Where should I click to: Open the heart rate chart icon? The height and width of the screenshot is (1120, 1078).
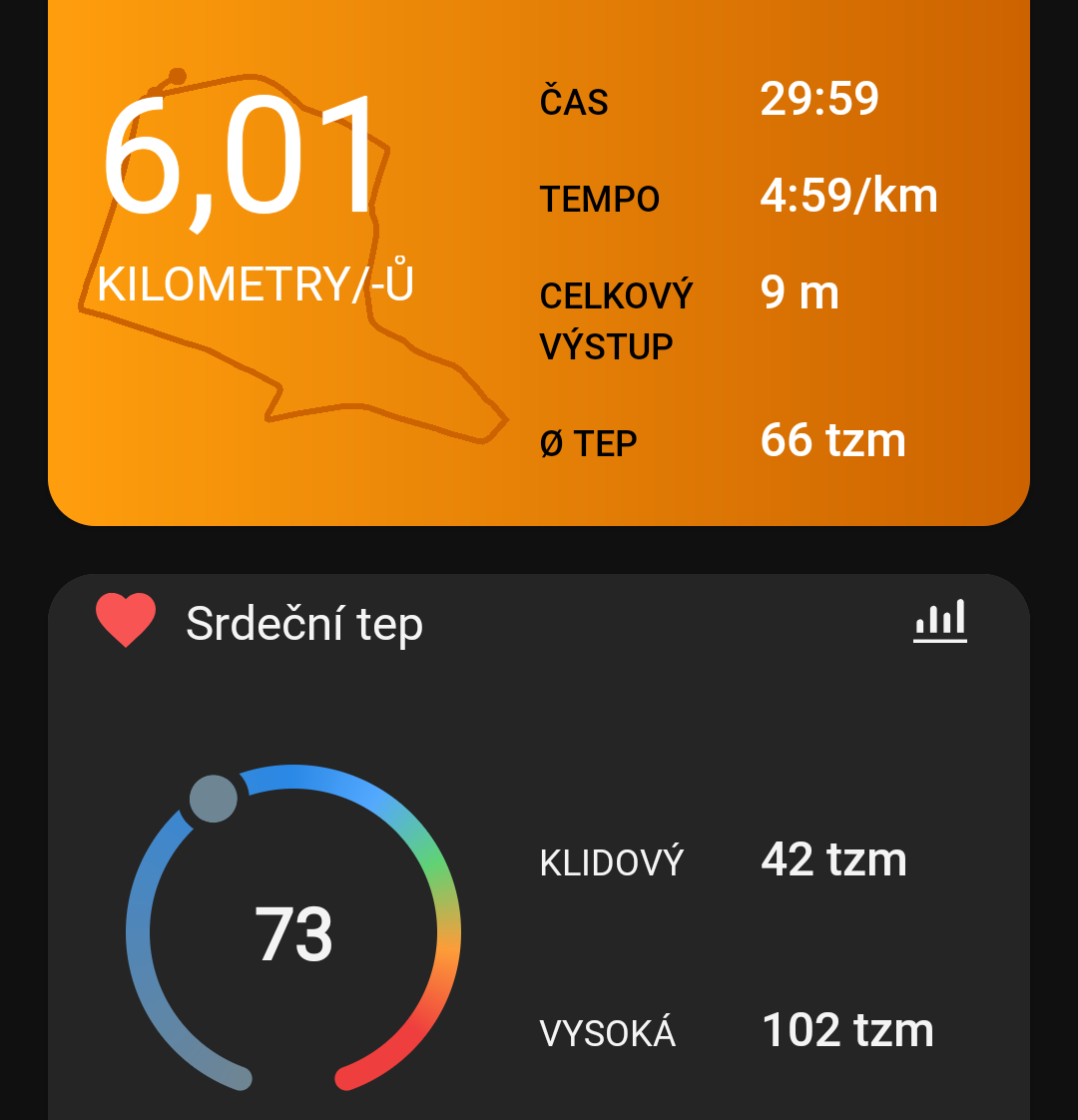[940, 620]
